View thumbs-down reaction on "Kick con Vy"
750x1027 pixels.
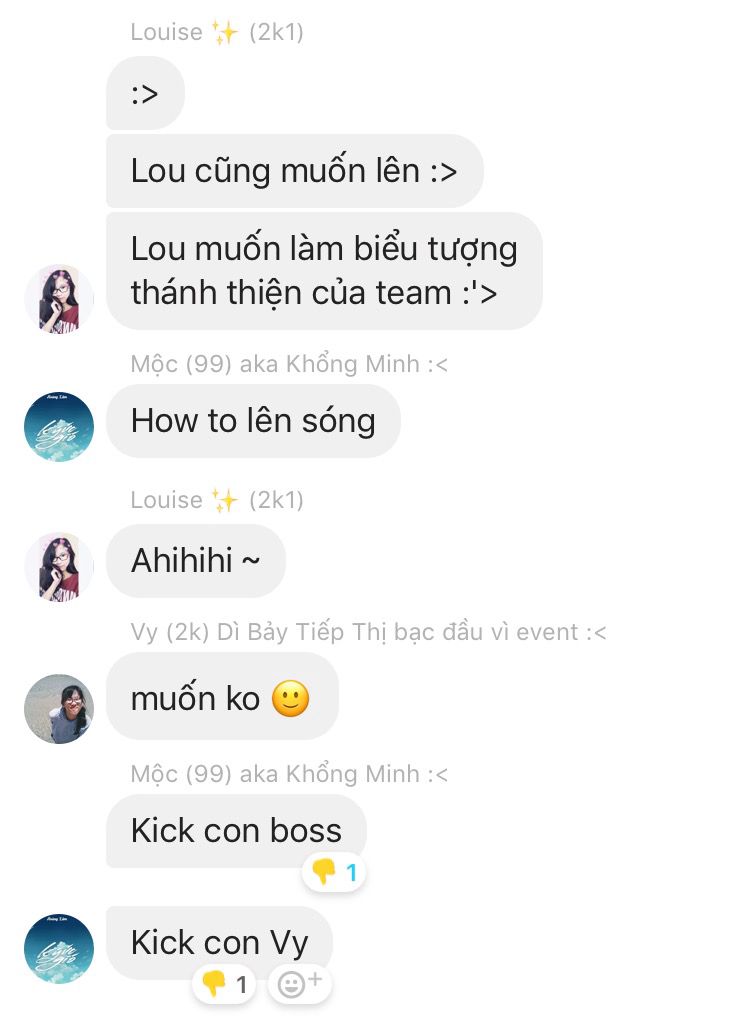click(x=224, y=984)
